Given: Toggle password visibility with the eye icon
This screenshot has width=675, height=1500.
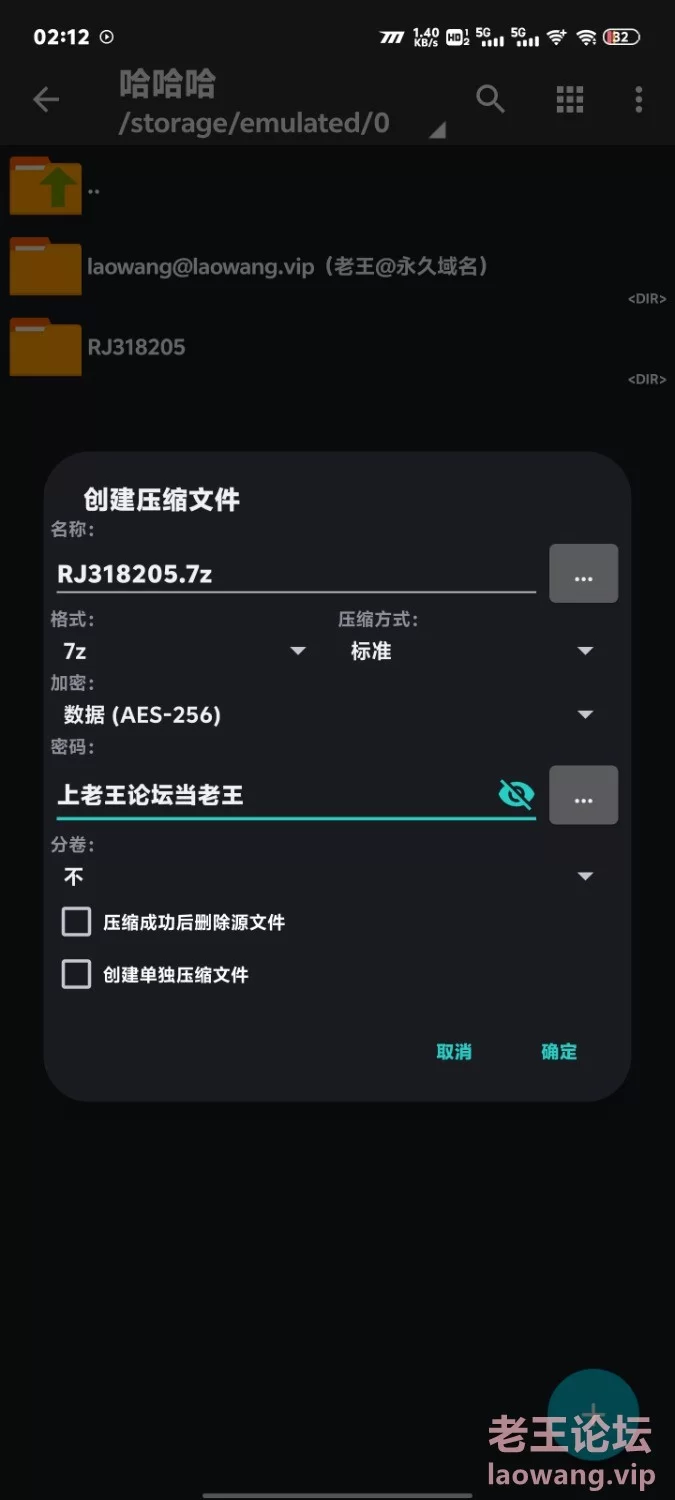Looking at the screenshot, I should click(x=516, y=795).
